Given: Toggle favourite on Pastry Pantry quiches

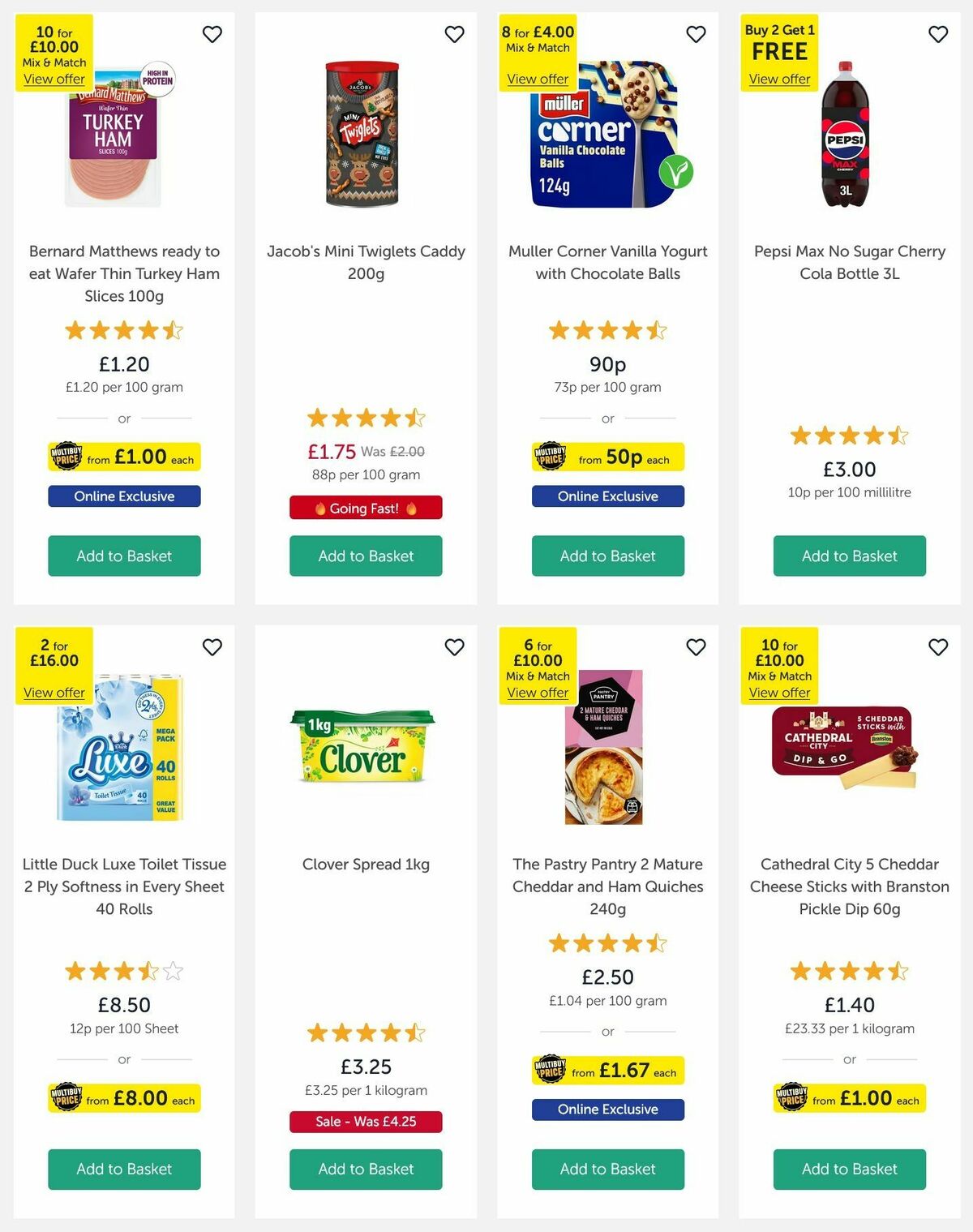Looking at the screenshot, I should [696, 647].
